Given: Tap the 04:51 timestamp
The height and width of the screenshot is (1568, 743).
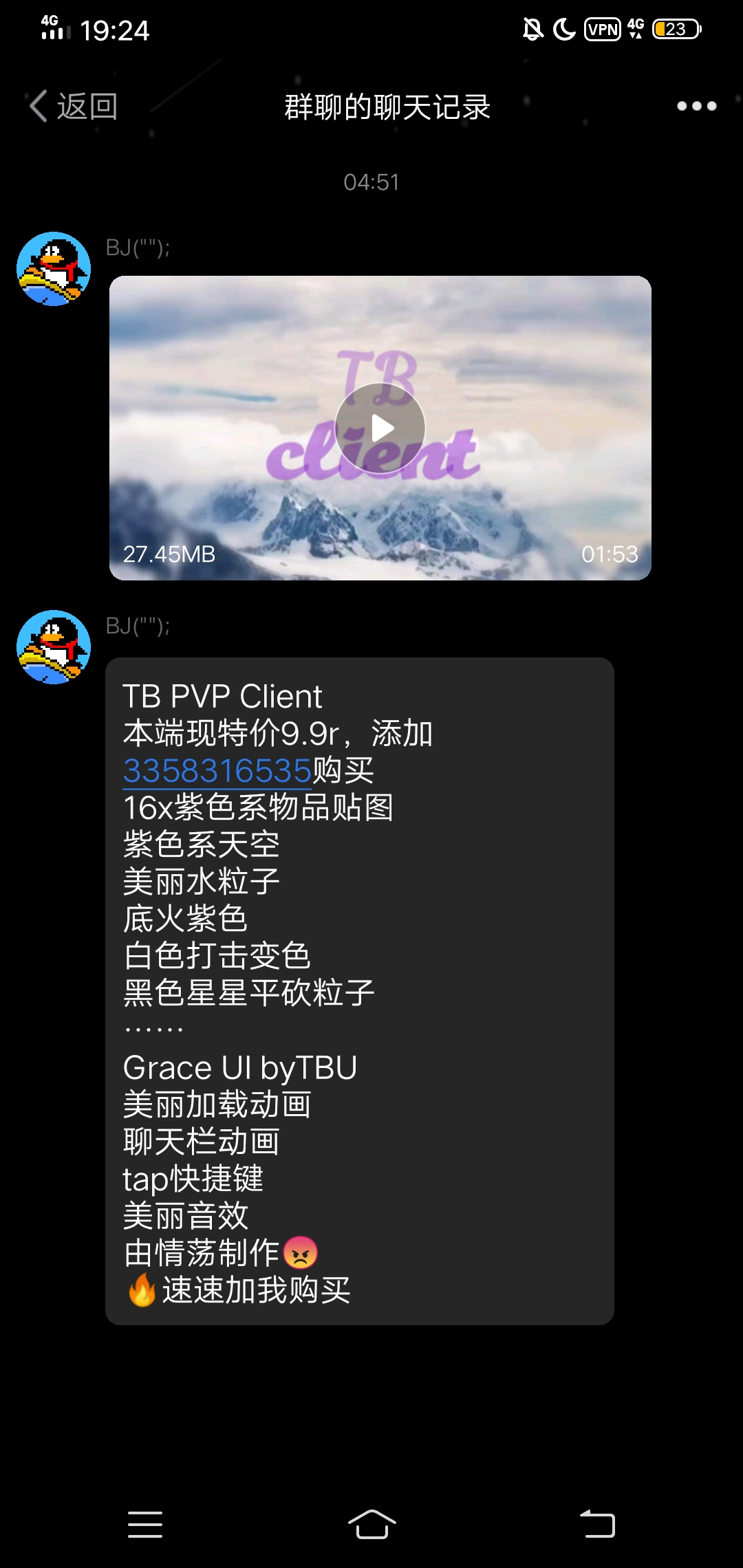Looking at the screenshot, I should [371, 182].
